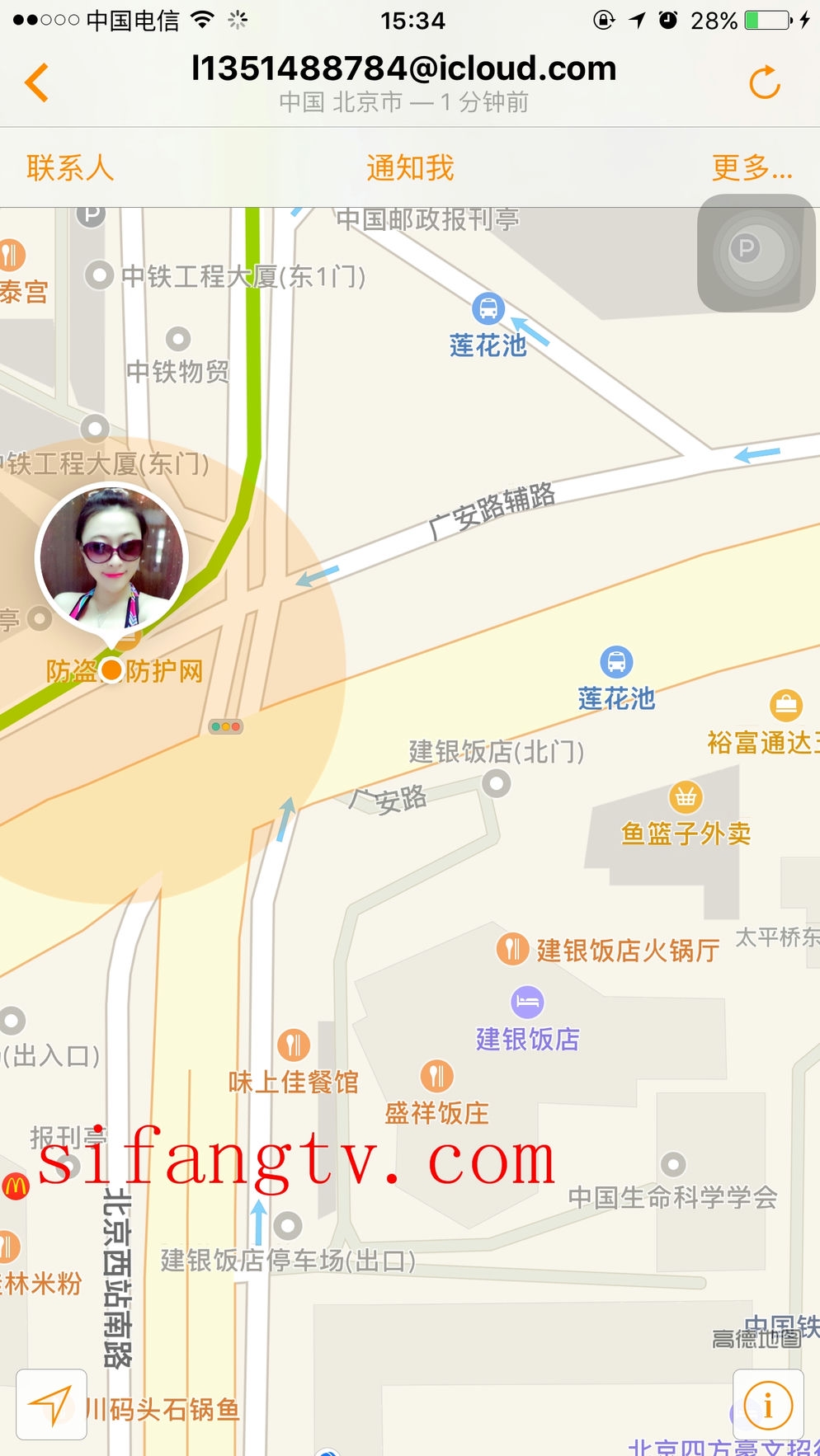Center map on my current location
The width and height of the screenshot is (820, 1456).
coord(52,1405)
